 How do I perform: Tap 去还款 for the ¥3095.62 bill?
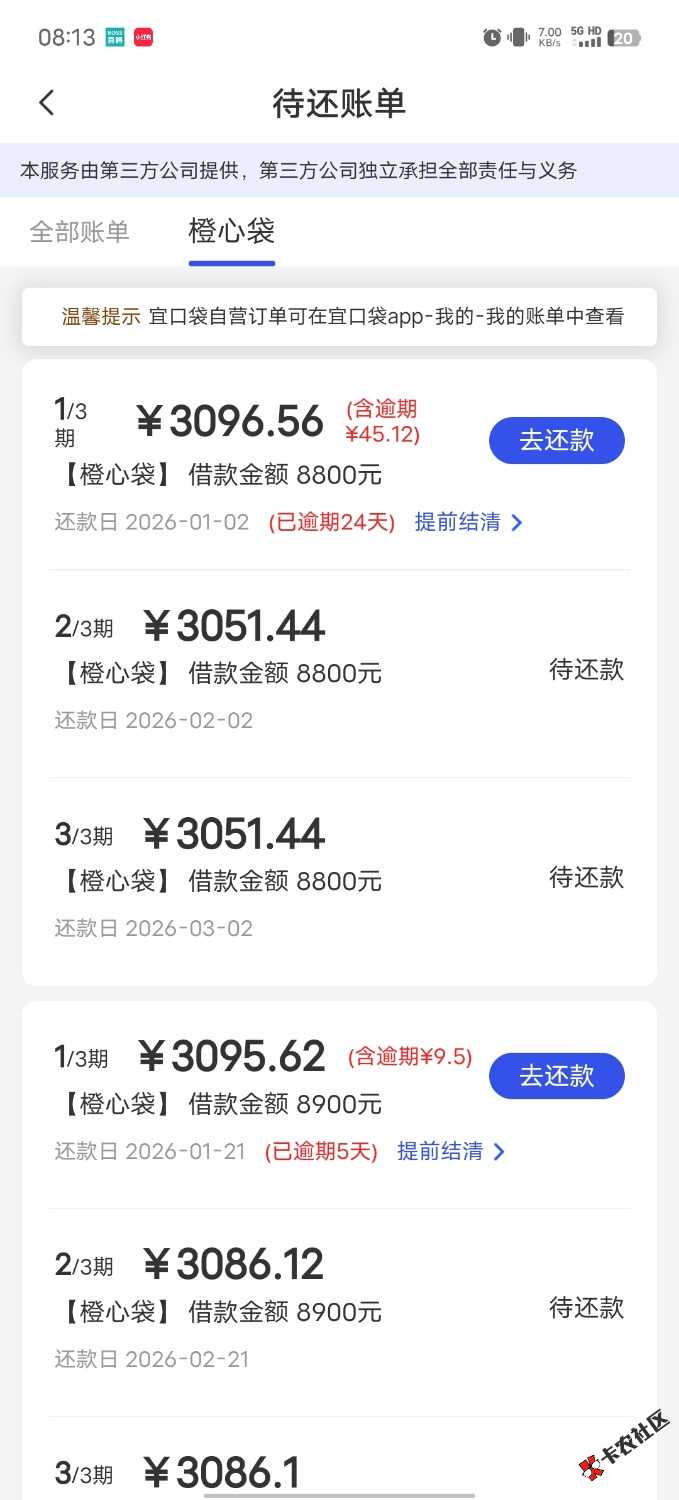coord(556,1076)
